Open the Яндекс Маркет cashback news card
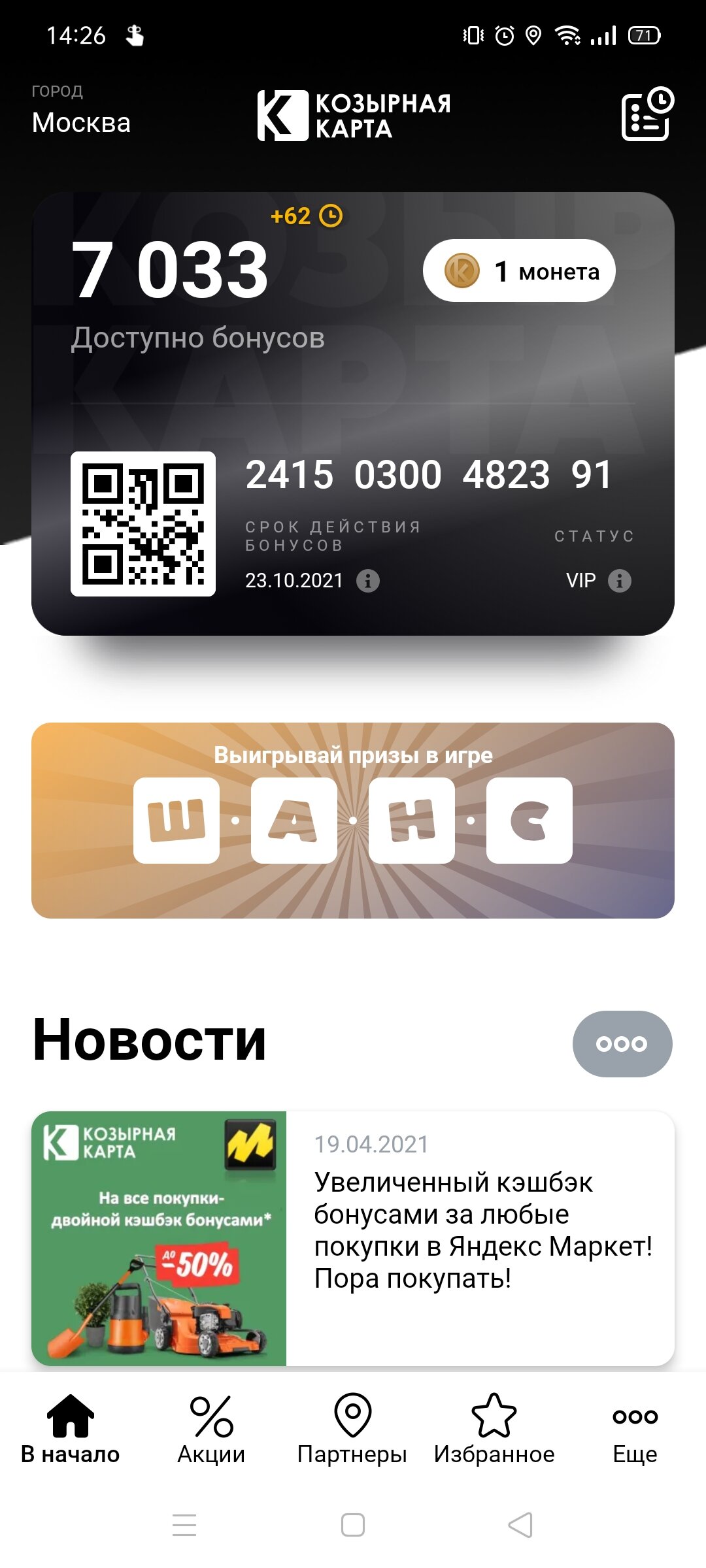The width and height of the screenshot is (706, 1568). pos(353,1238)
